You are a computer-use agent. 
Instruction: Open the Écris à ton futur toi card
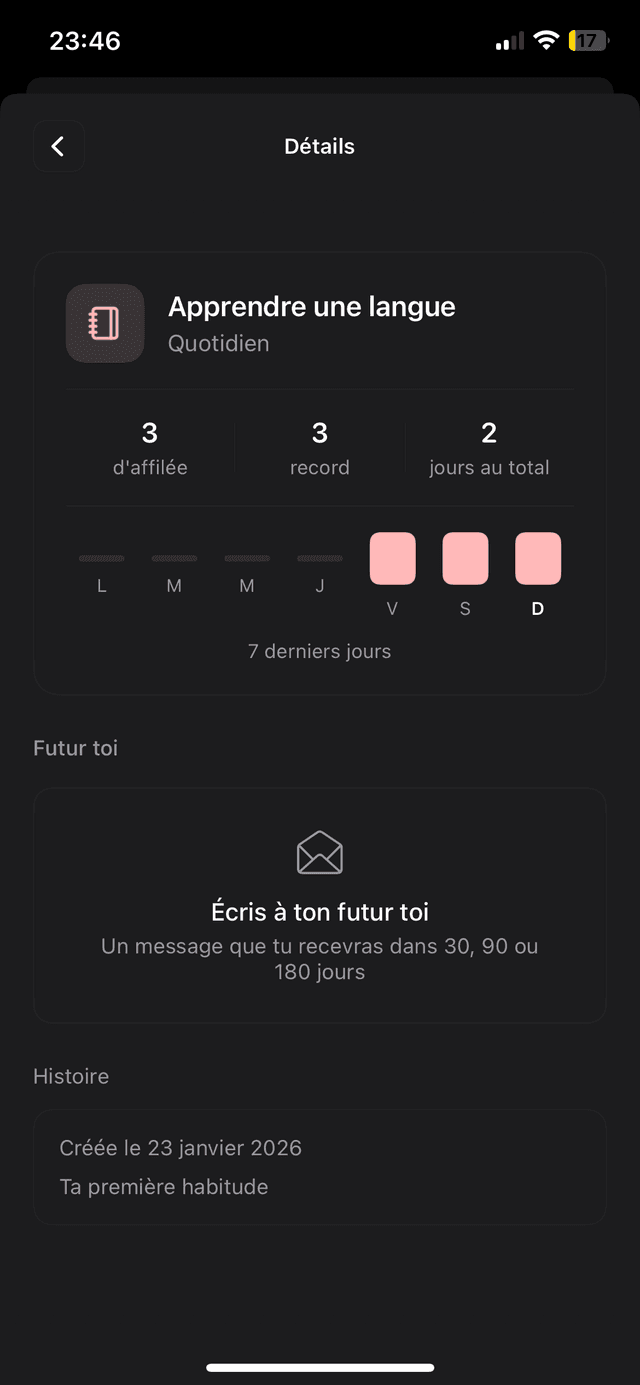pos(320,905)
